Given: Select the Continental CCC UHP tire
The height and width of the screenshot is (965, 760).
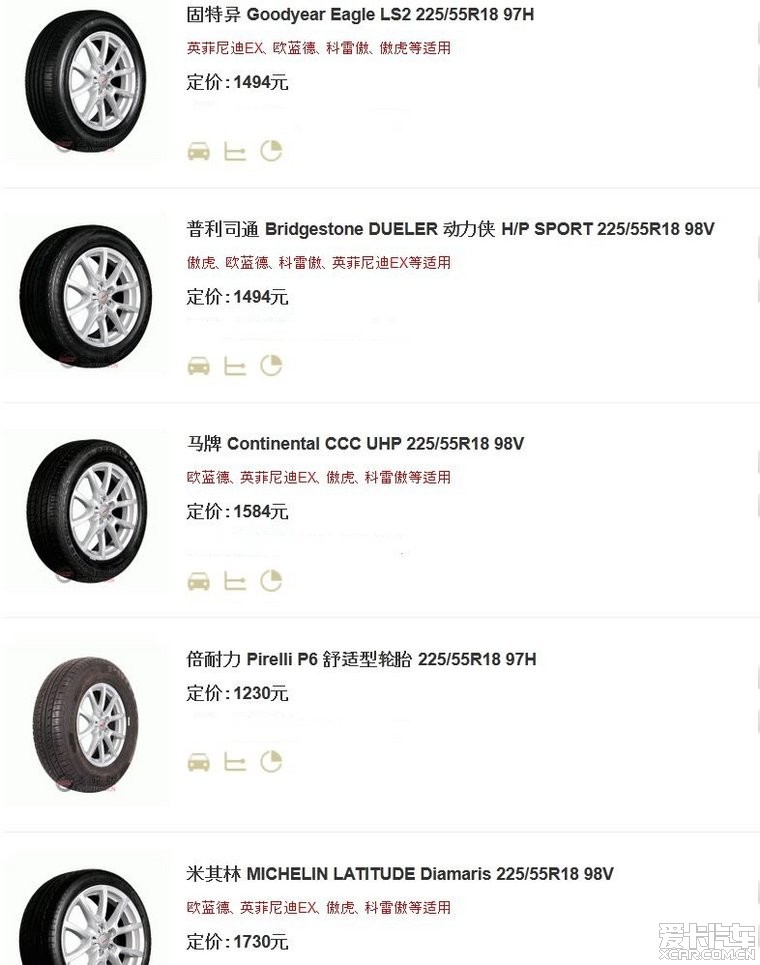Looking at the screenshot, I should point(355,444).
